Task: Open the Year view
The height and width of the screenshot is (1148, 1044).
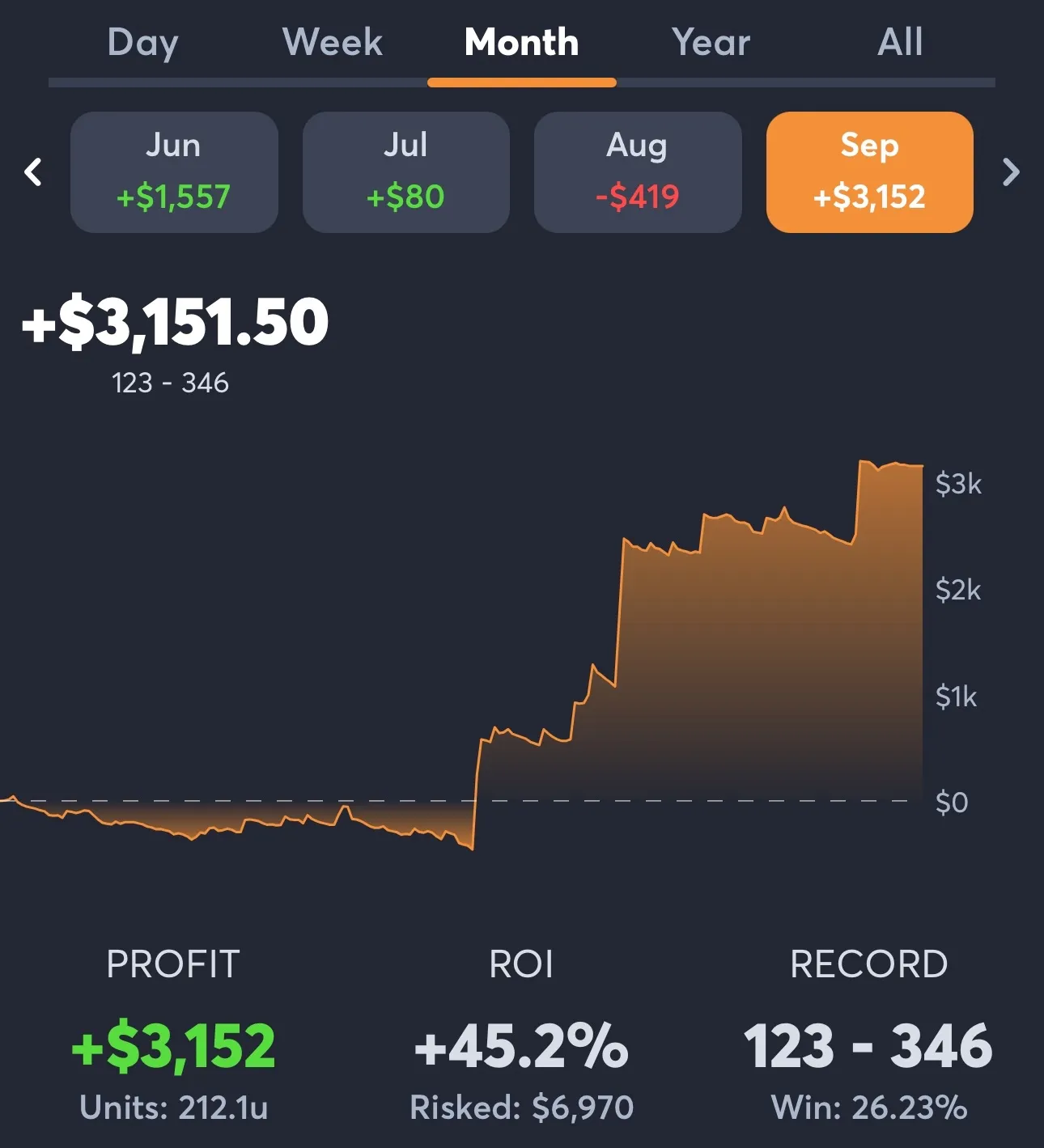Action: [x=710, y=42]
